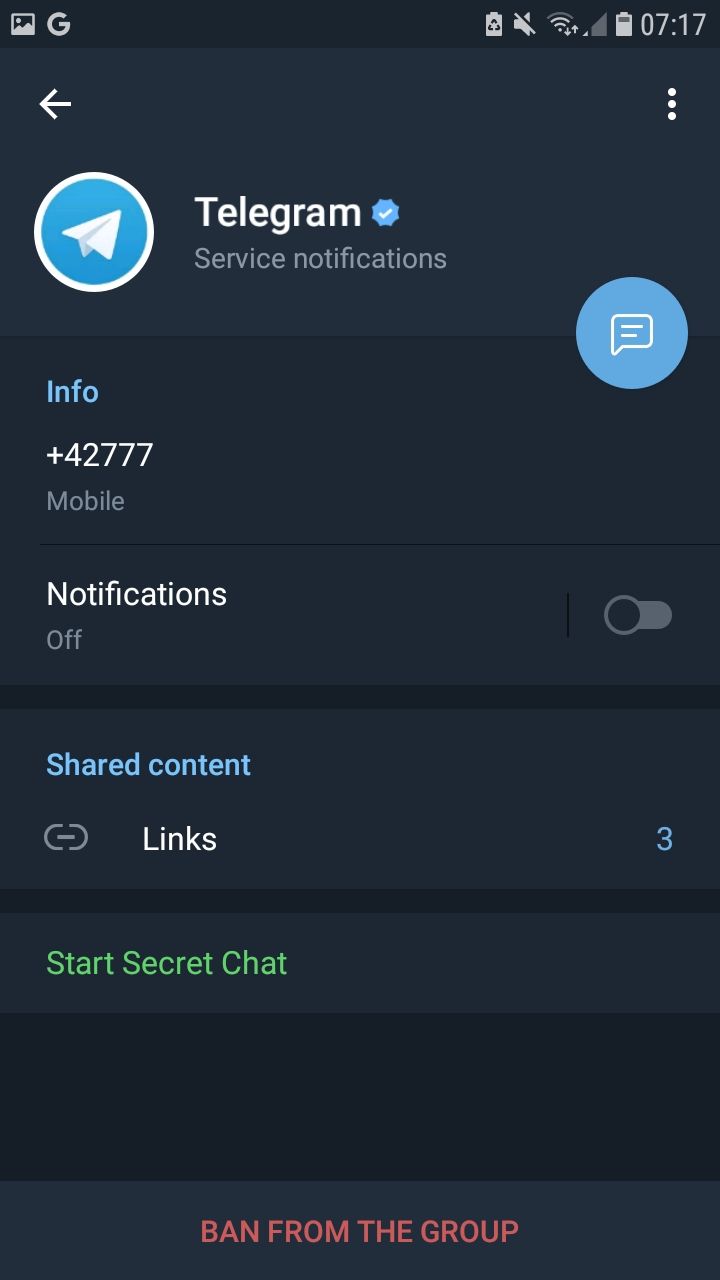
Task: Go back using the arrow icon
Action: coord(55,104)
